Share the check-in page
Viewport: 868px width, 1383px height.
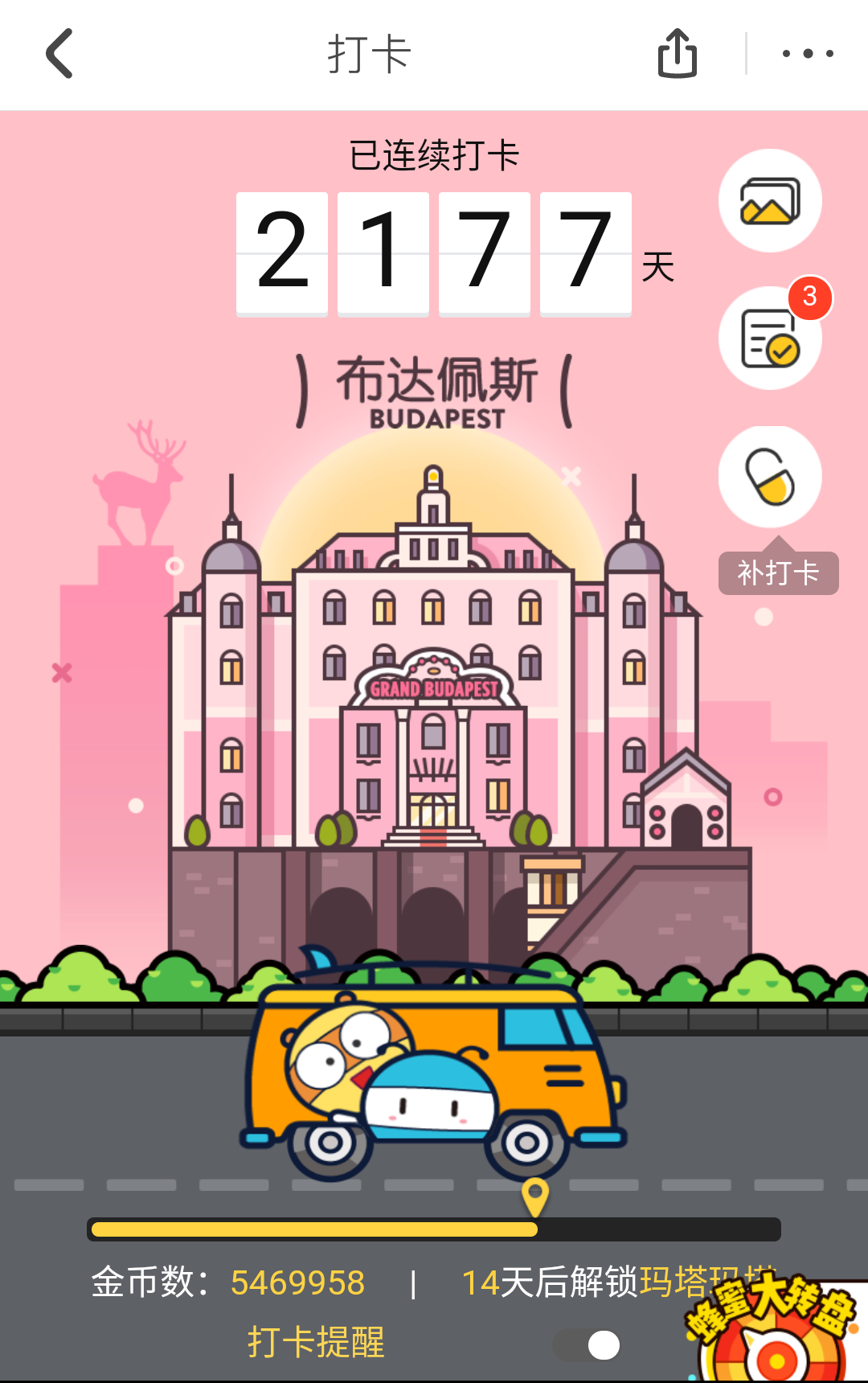click(677, 54)
